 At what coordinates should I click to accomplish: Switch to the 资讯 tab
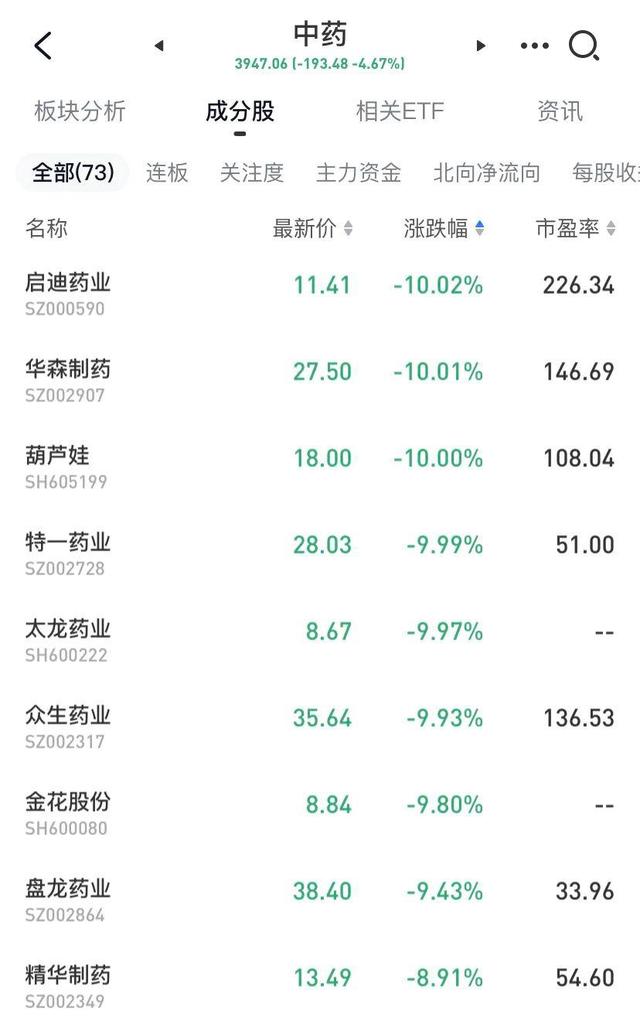tap(560, 111)
